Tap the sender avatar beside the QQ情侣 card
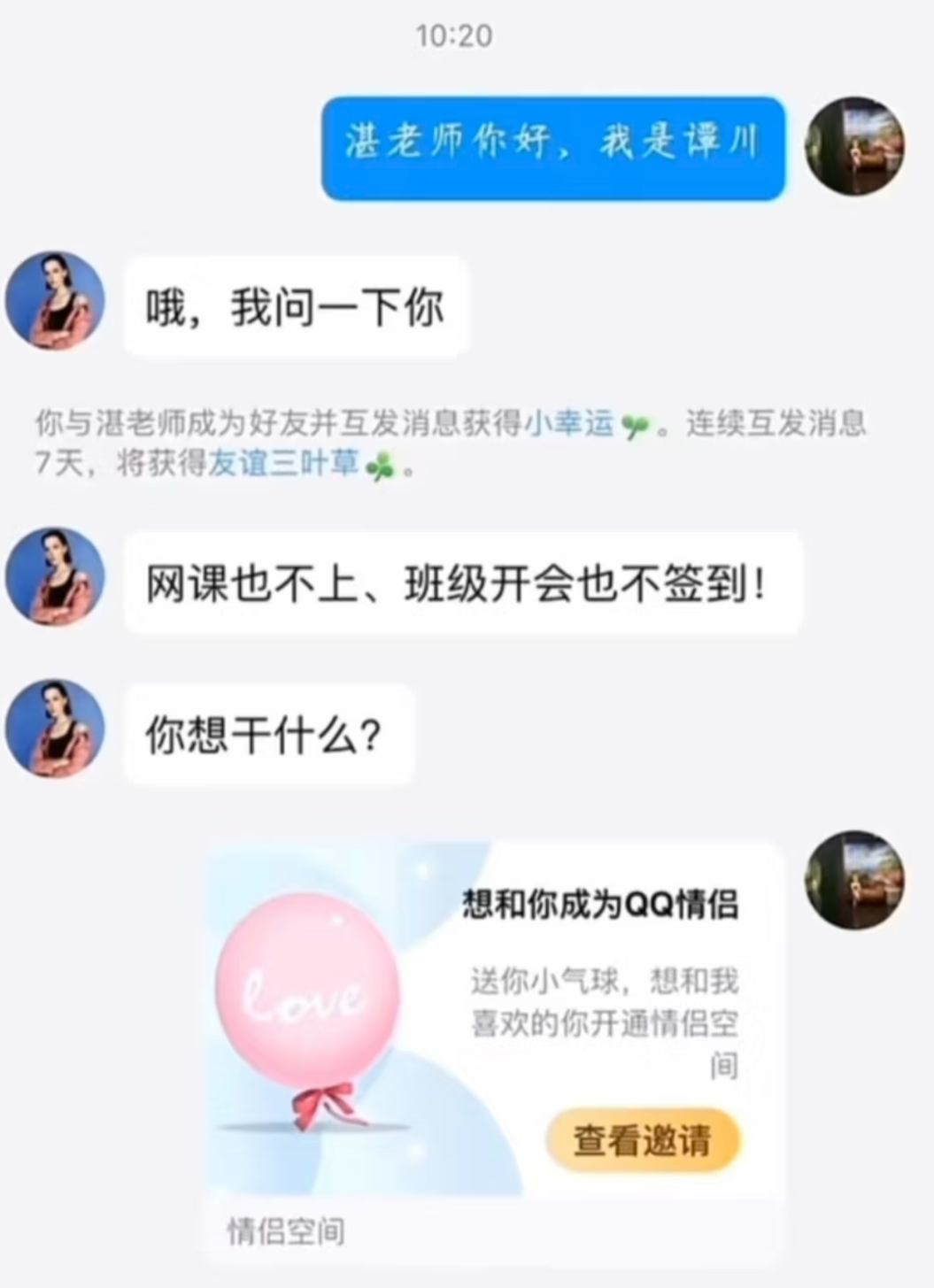The height and width of the screenshot is (1288, 934). (853, 880)
